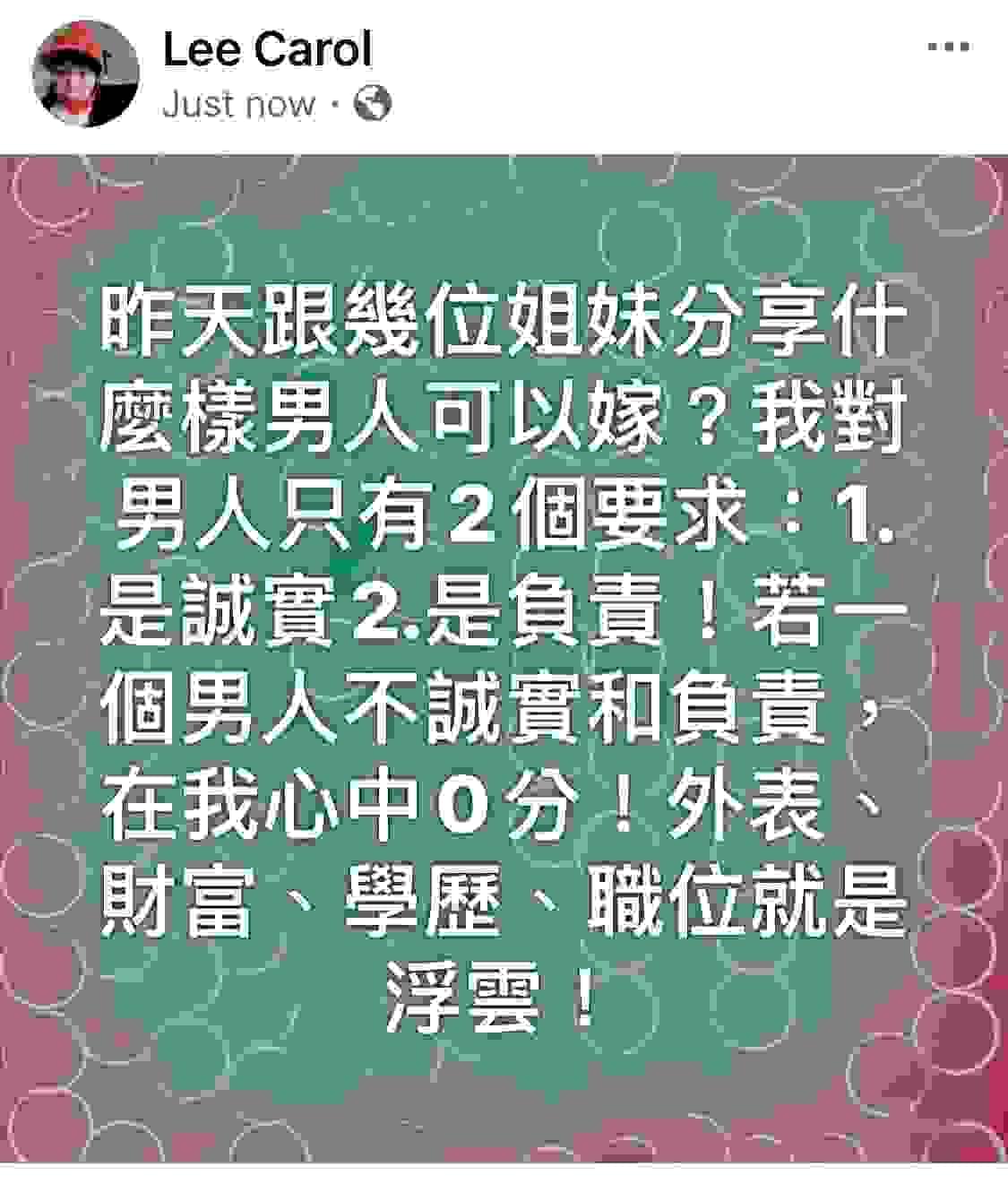This screenshot has width=1008, height=1184.
Task: Open the post's three-dot options menu
Action: pos(947,48)
